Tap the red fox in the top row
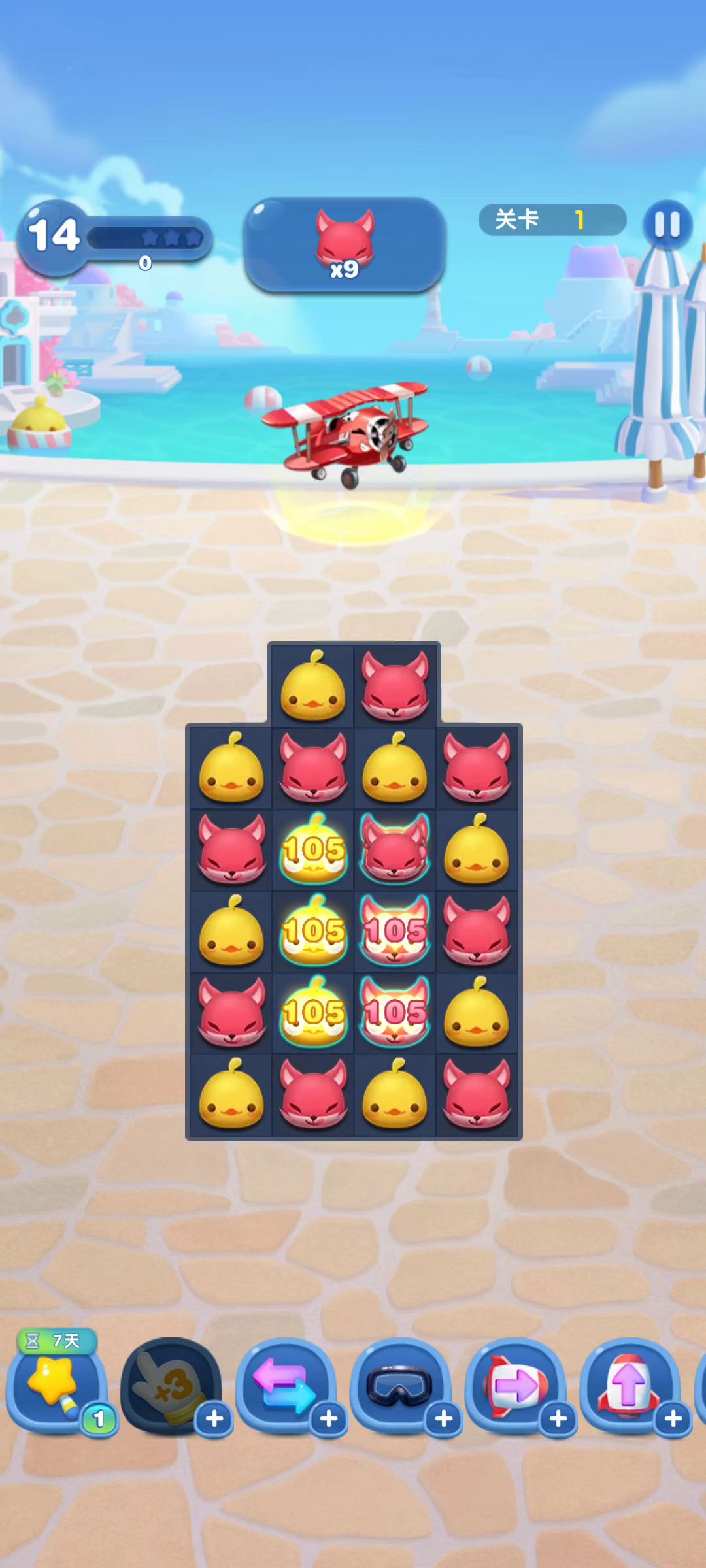This screenshot has height=1568, width=706. [x=395, y=686]
